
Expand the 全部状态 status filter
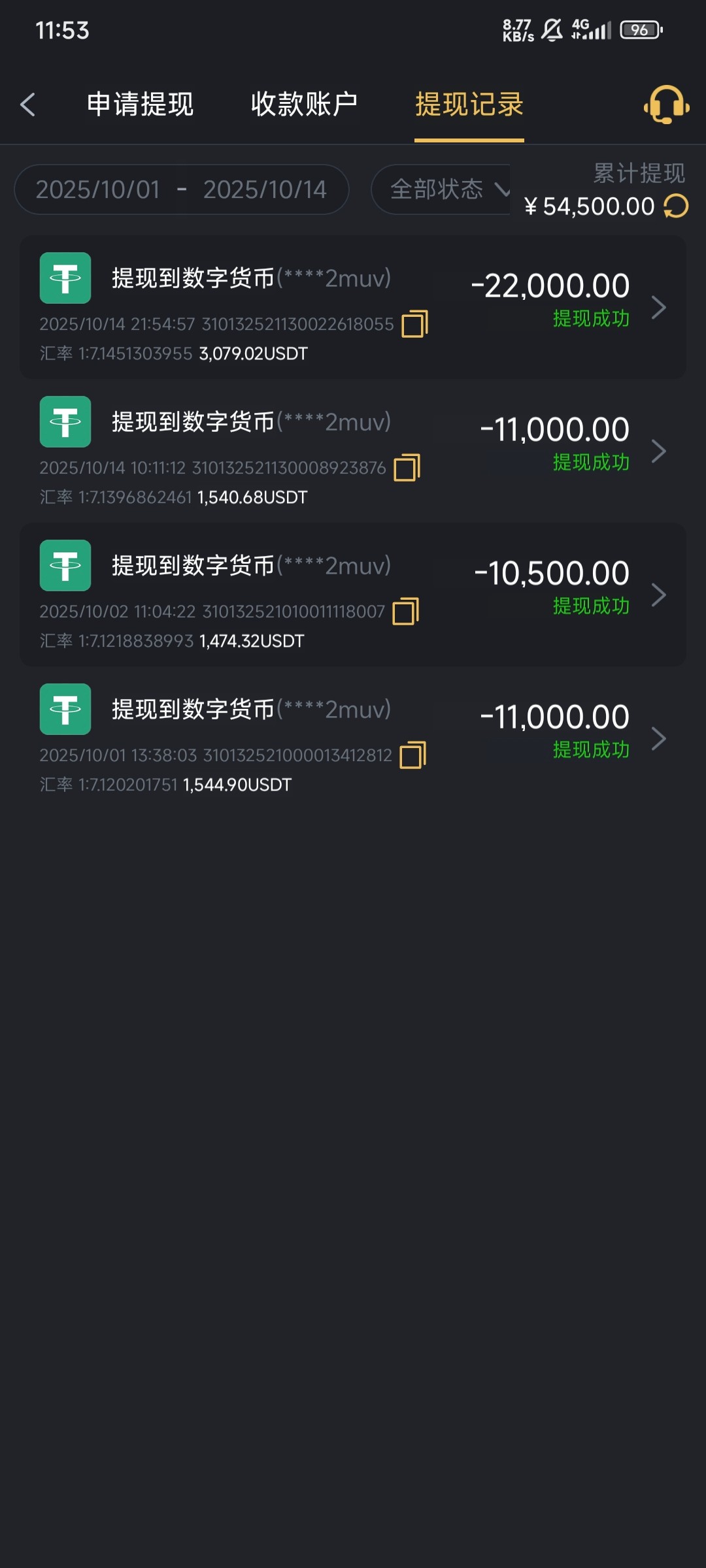click(449, 190)
